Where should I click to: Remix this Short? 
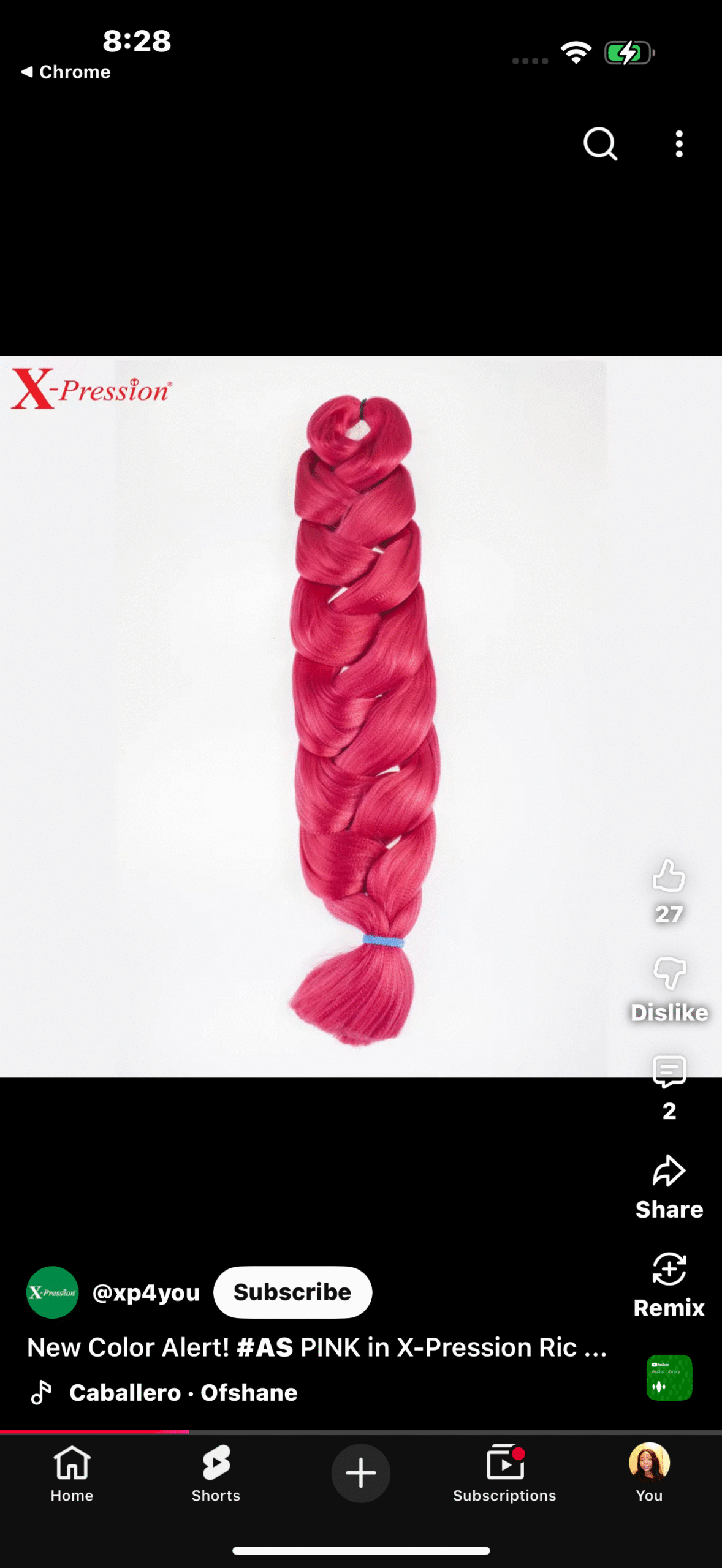pos(669,1269)
